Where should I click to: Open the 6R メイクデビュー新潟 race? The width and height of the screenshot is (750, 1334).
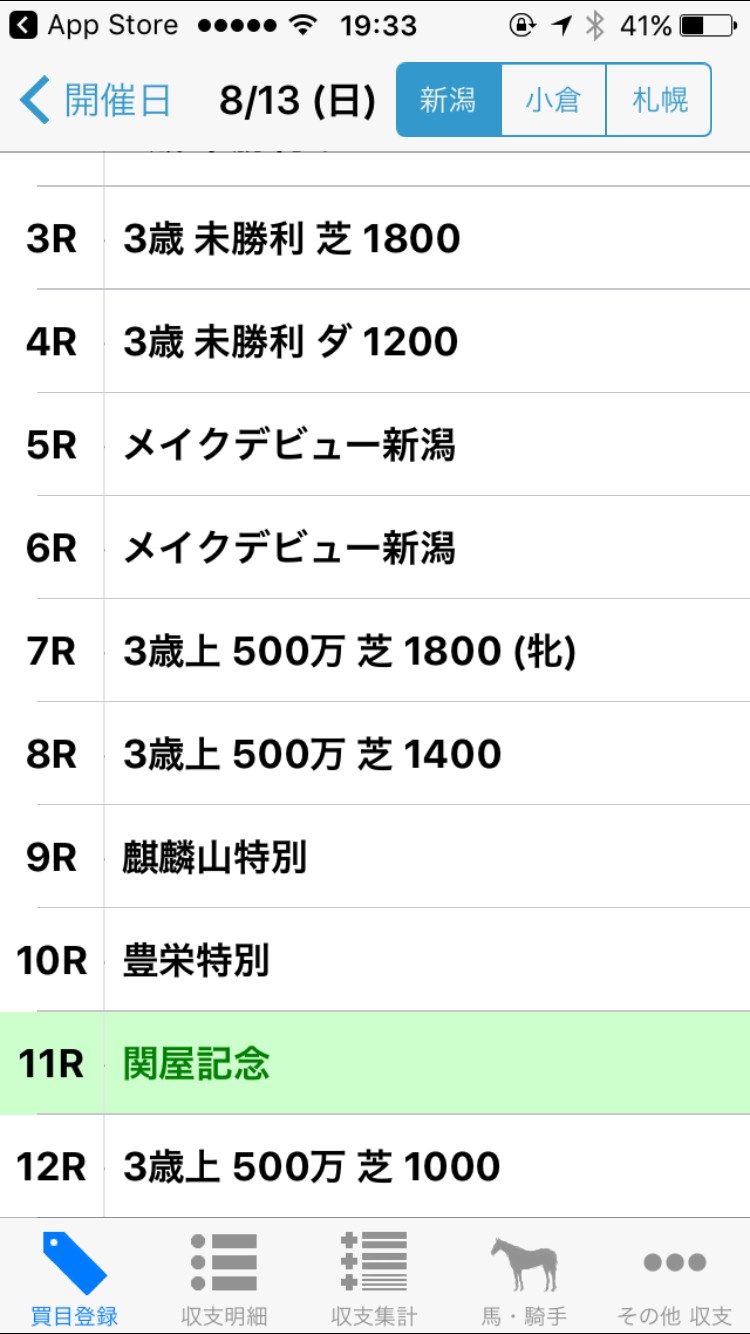pyautogui.click(x=375, y=548)
